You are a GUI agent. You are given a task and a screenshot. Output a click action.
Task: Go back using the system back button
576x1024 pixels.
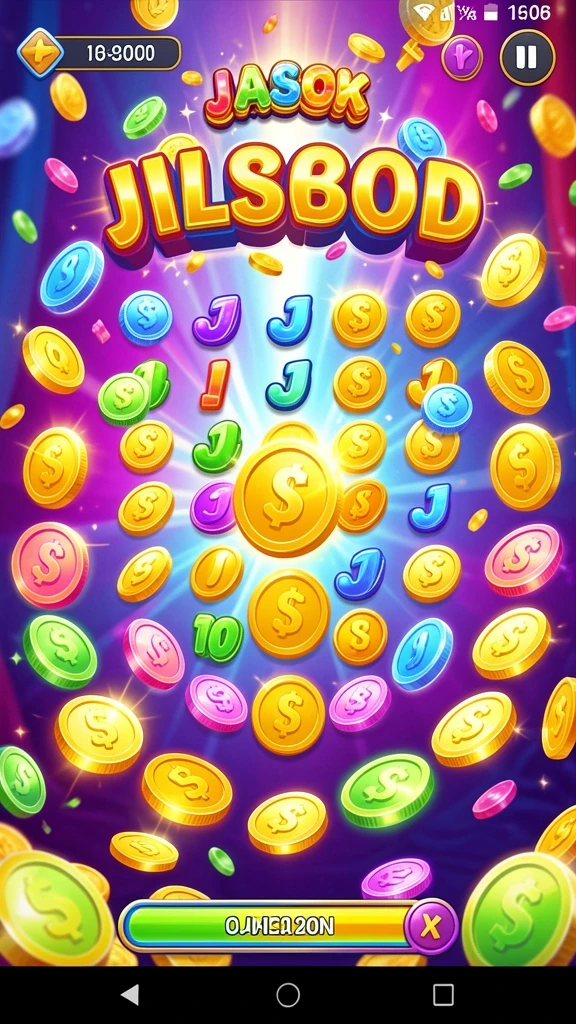[130, 995]
